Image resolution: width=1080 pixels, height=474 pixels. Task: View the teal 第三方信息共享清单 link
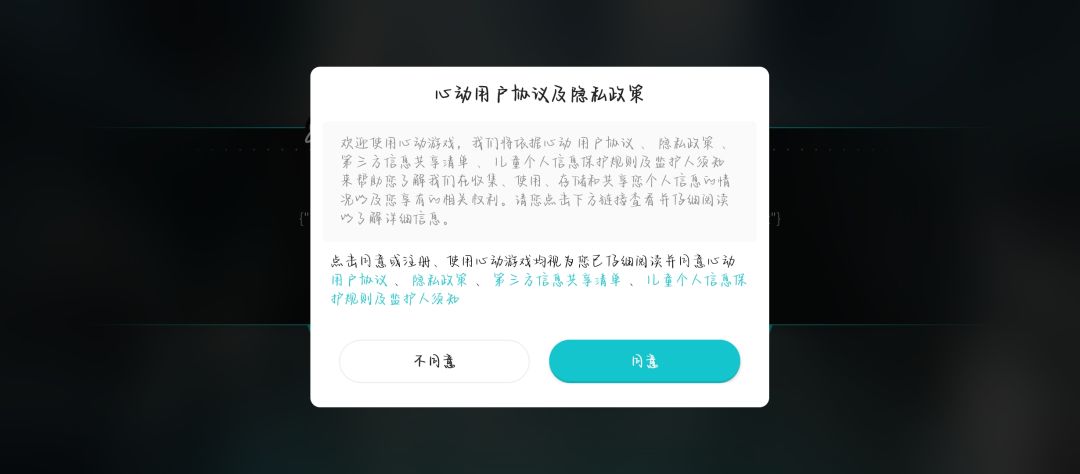557,280
